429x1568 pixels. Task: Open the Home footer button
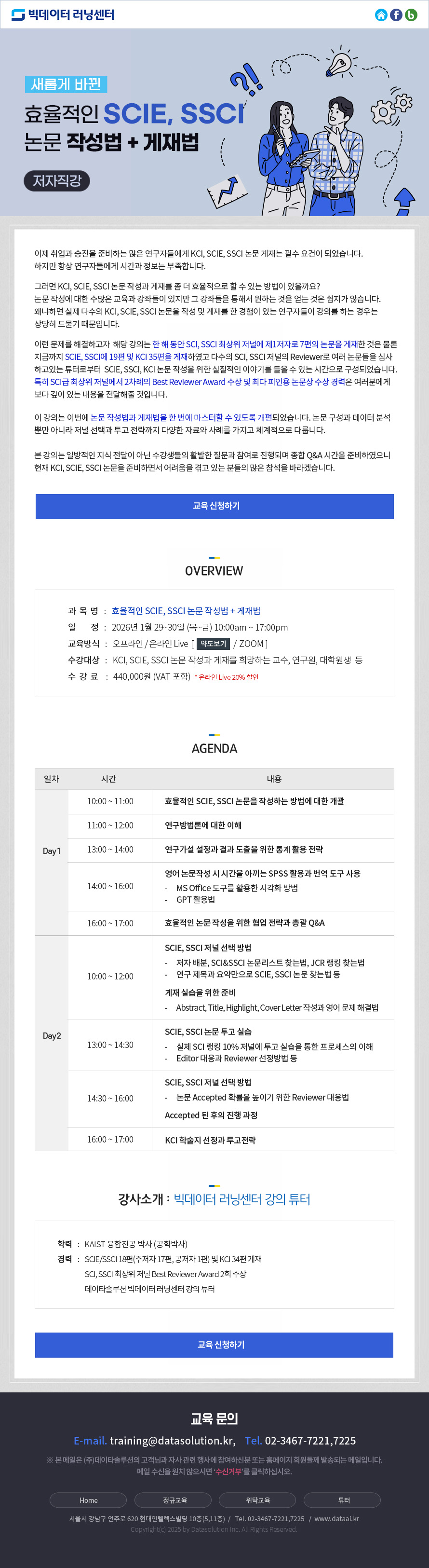pyautogui.click(x=88, y=1500)
